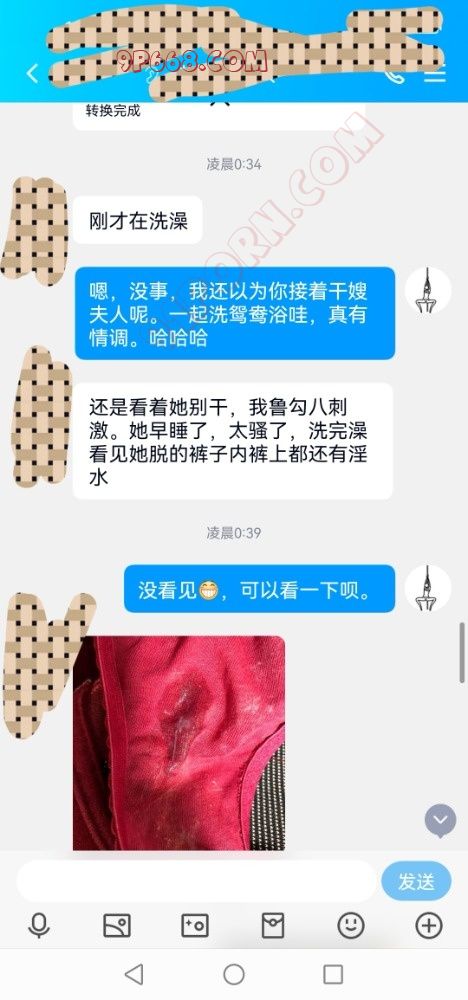This screenshot has height=1000, width=468.
Task: Go back from this chat
Action: point(32,73)
